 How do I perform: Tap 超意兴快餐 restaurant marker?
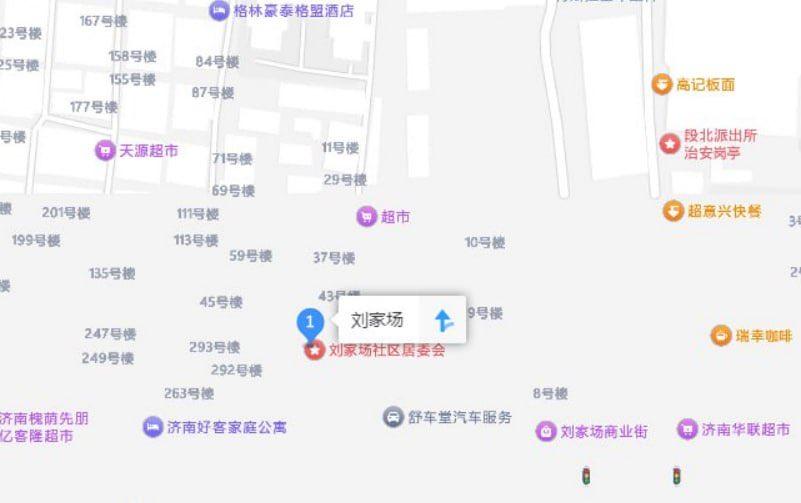(673, 211)
